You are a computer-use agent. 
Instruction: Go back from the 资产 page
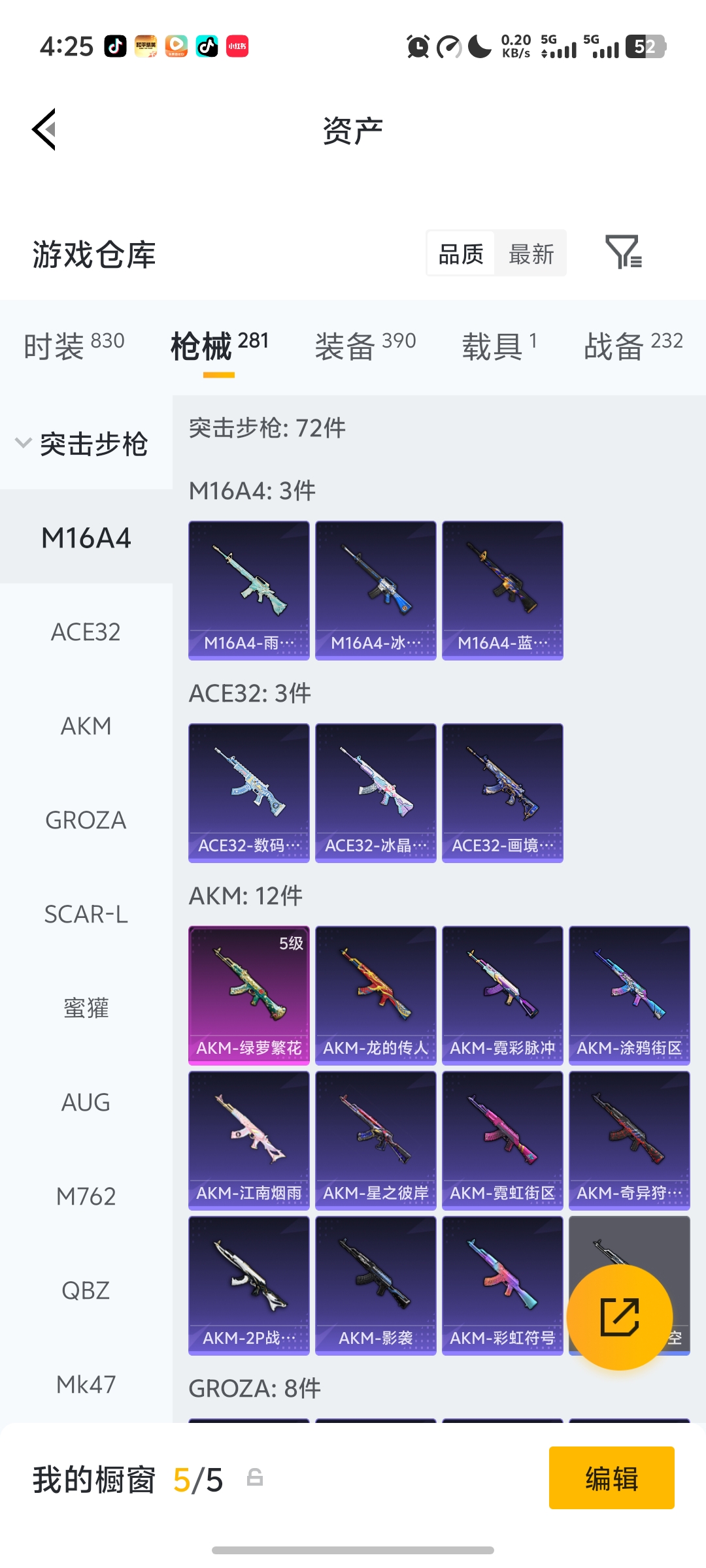pos(44,129)
